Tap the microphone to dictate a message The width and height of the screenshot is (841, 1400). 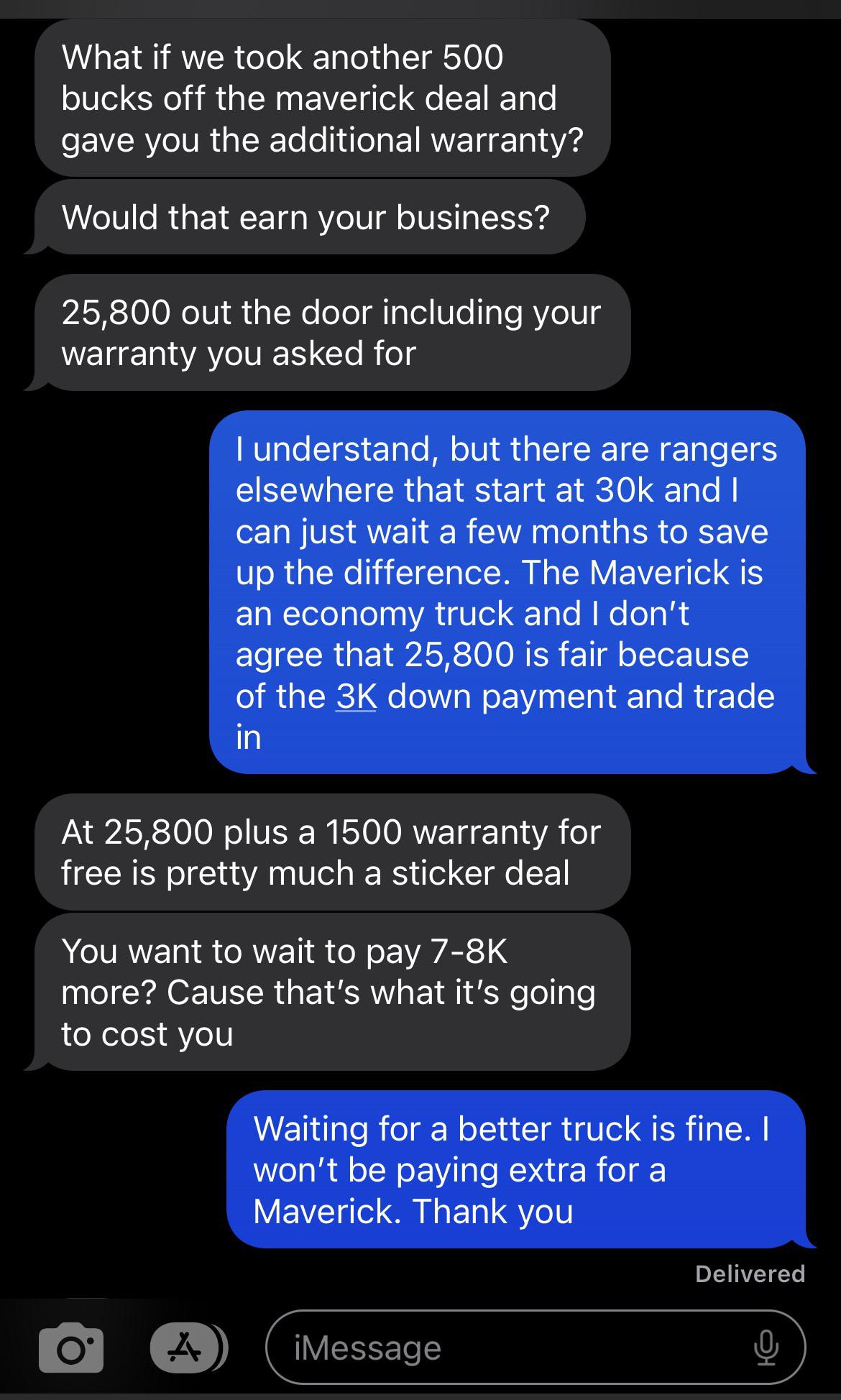click(766, 1348)
